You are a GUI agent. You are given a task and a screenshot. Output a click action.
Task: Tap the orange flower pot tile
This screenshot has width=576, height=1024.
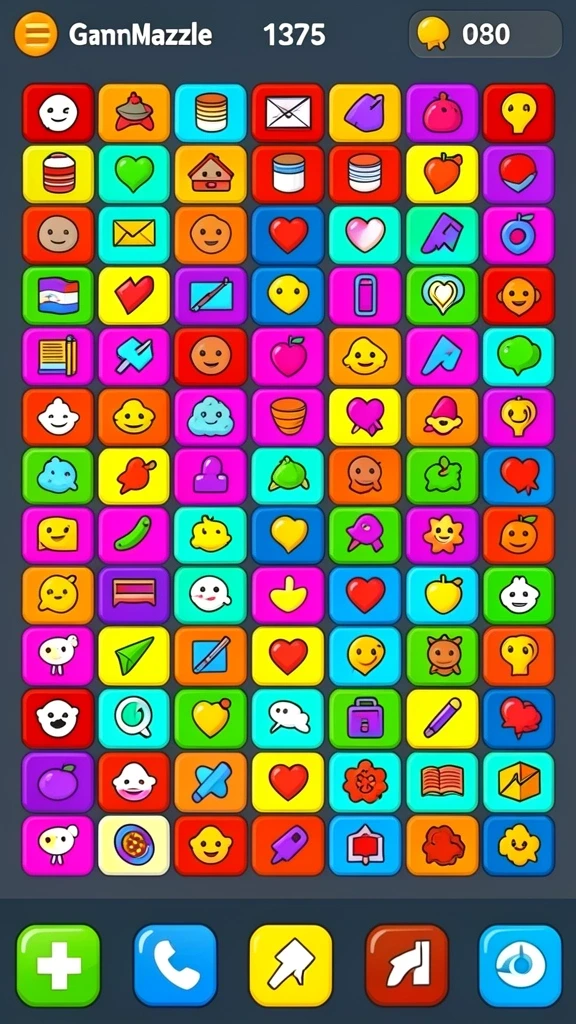pos(288,417)
